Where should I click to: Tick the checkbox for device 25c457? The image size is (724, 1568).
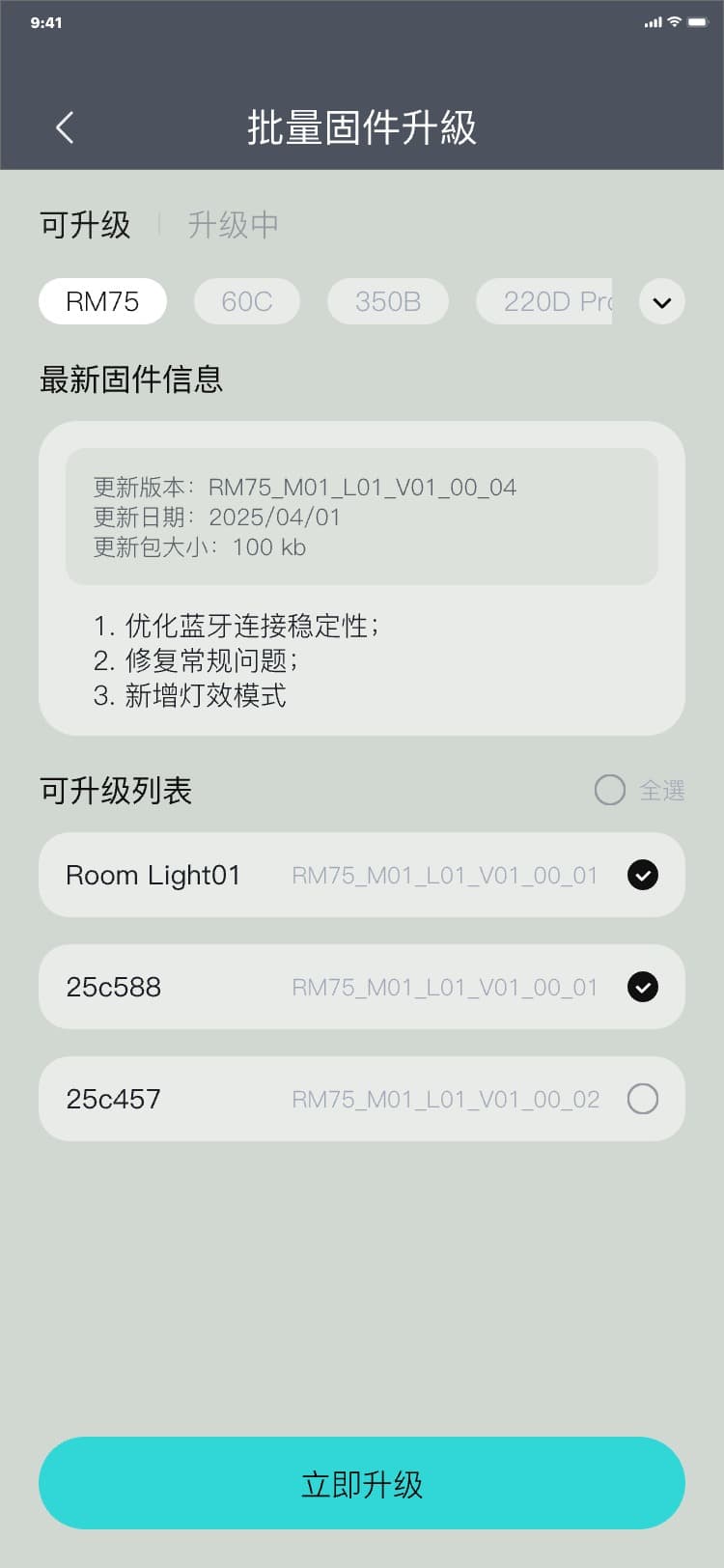pos(643,1099)
